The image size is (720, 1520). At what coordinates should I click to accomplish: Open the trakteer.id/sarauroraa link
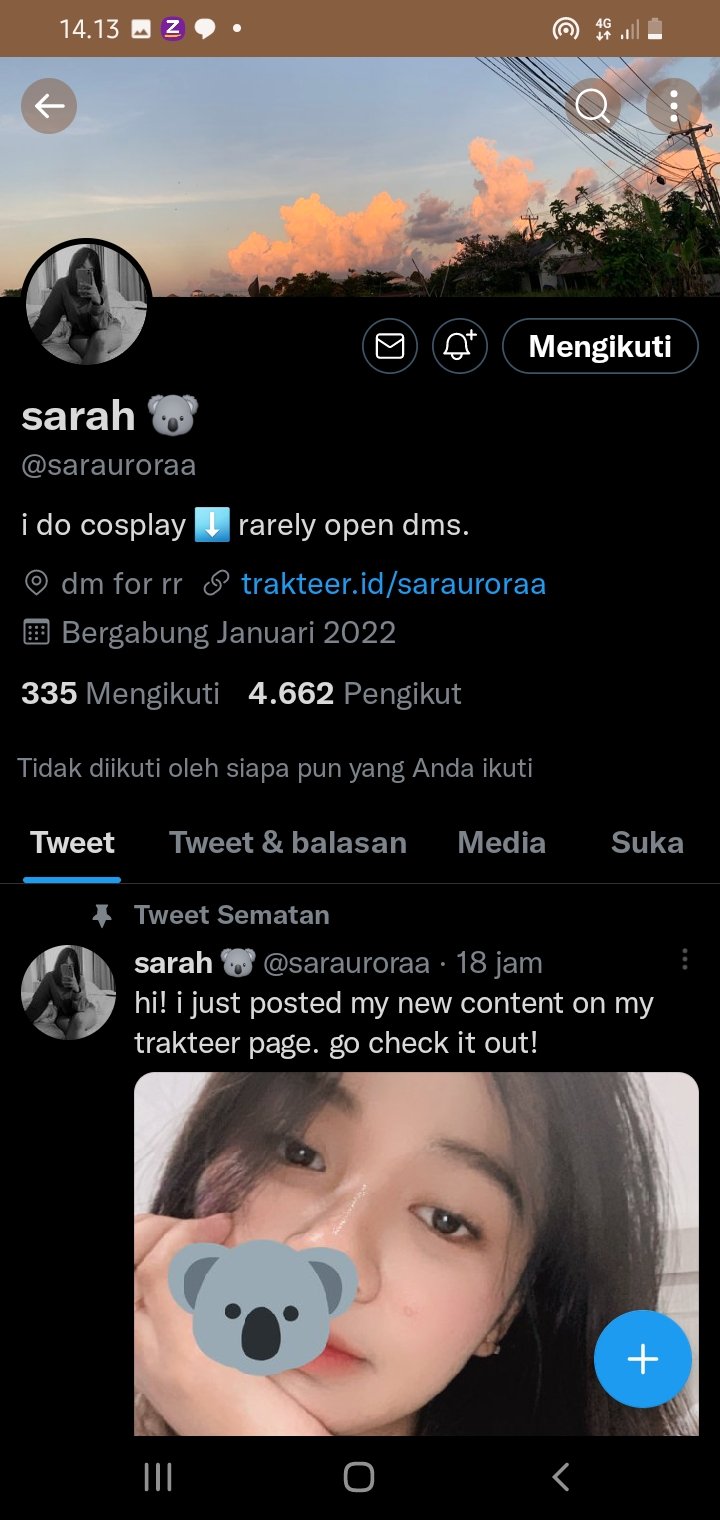click(x=393, y=584)
